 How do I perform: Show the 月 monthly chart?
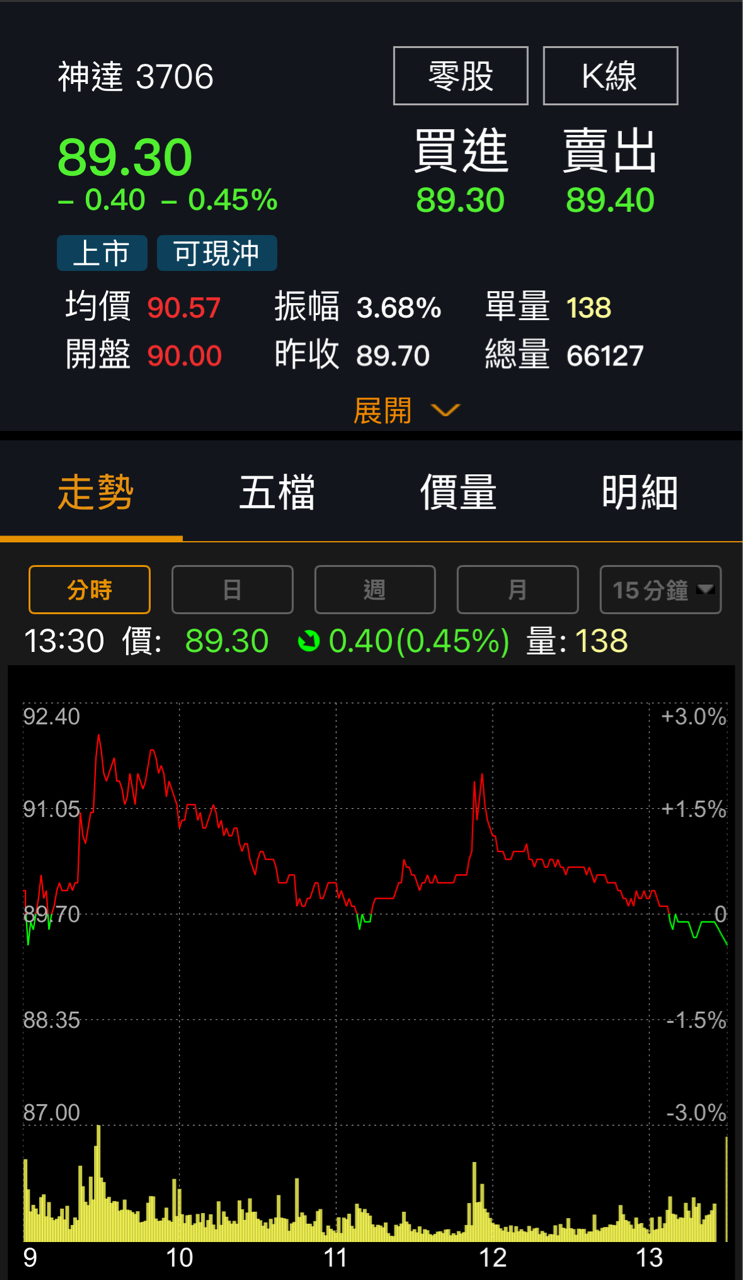pyautogui.click(x=517, y=590)
